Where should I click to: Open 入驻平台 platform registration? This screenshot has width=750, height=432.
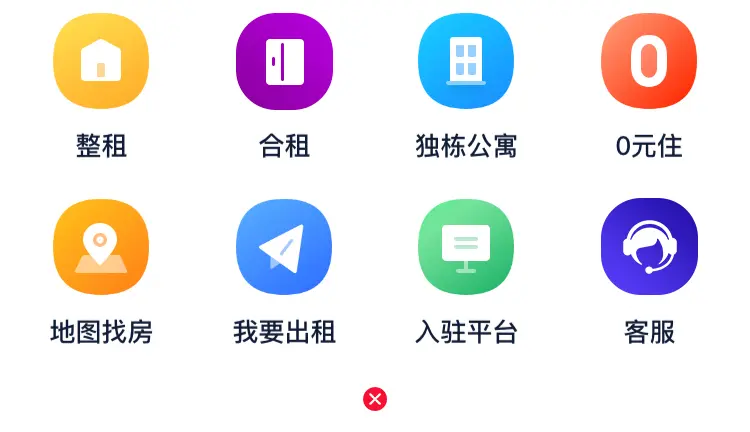[466, 247]
